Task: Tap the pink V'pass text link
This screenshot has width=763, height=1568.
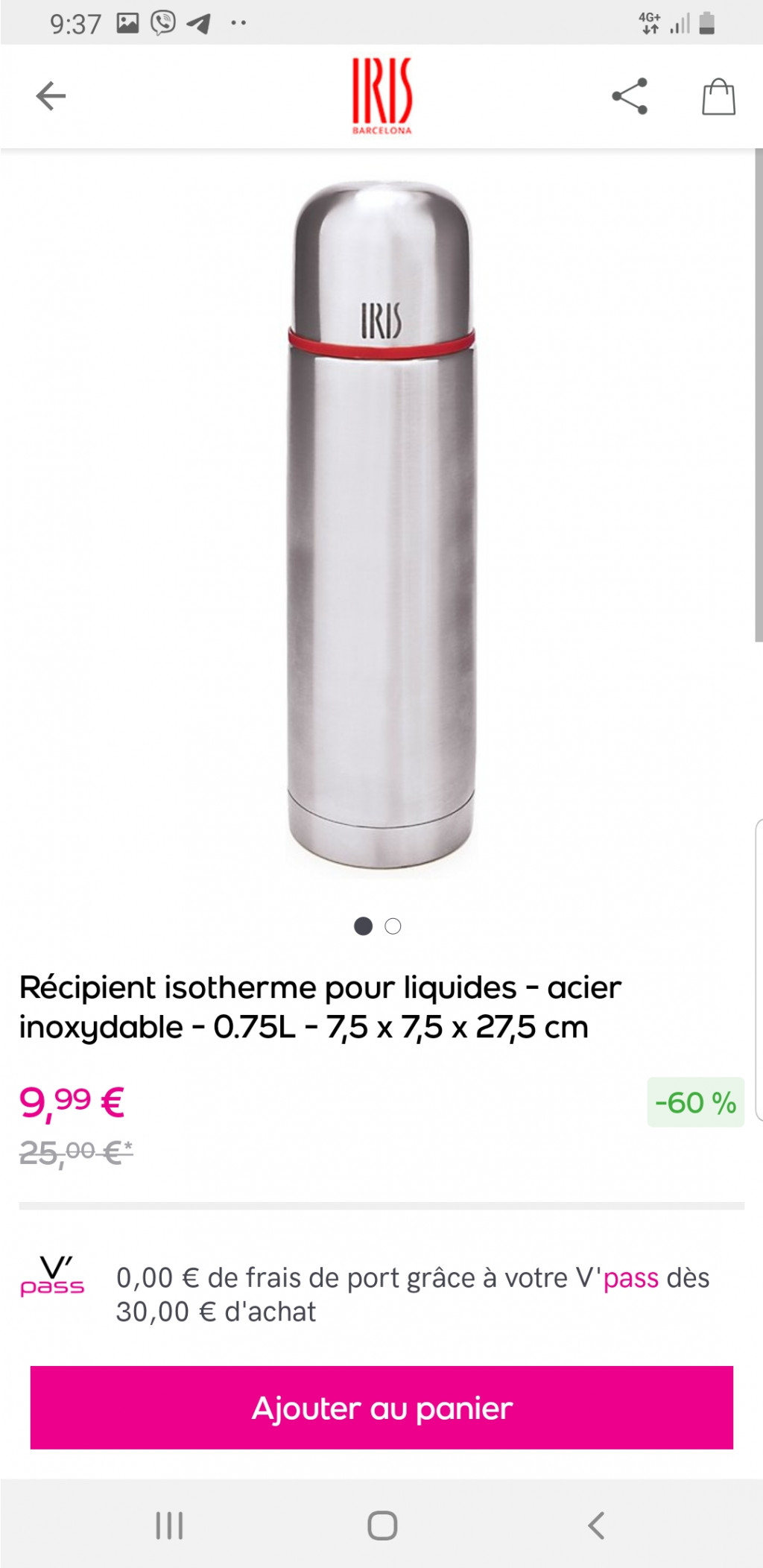Action: [630, 1277]
